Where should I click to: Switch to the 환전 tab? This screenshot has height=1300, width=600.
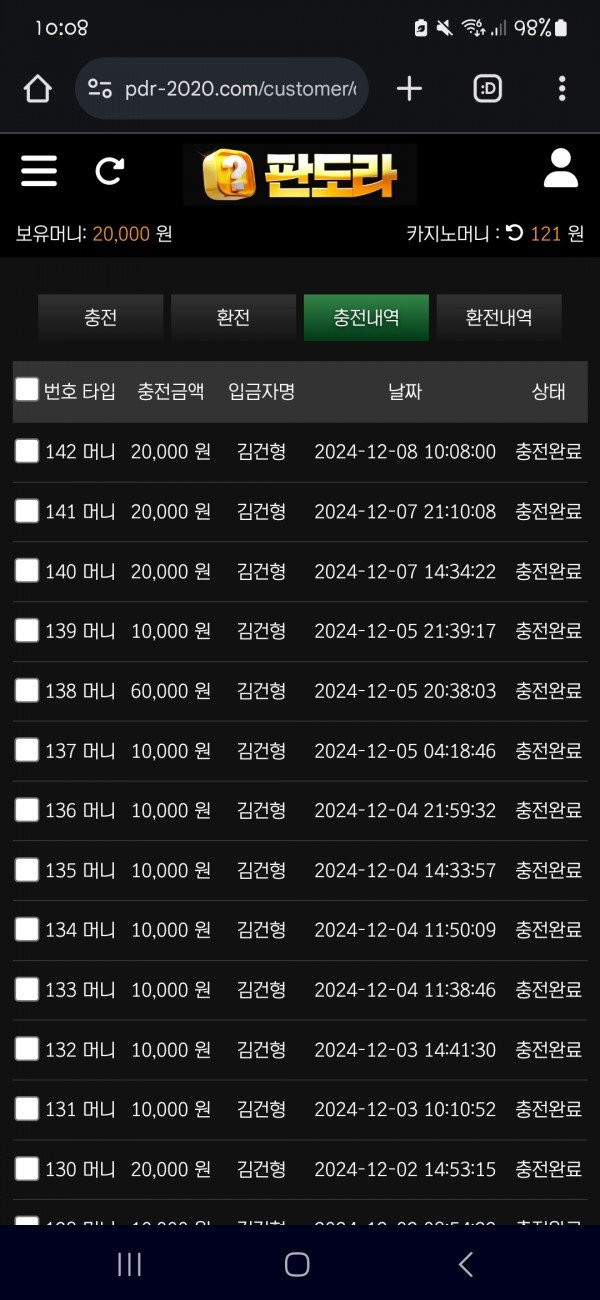pyautogui.click(x=233, y=318)
